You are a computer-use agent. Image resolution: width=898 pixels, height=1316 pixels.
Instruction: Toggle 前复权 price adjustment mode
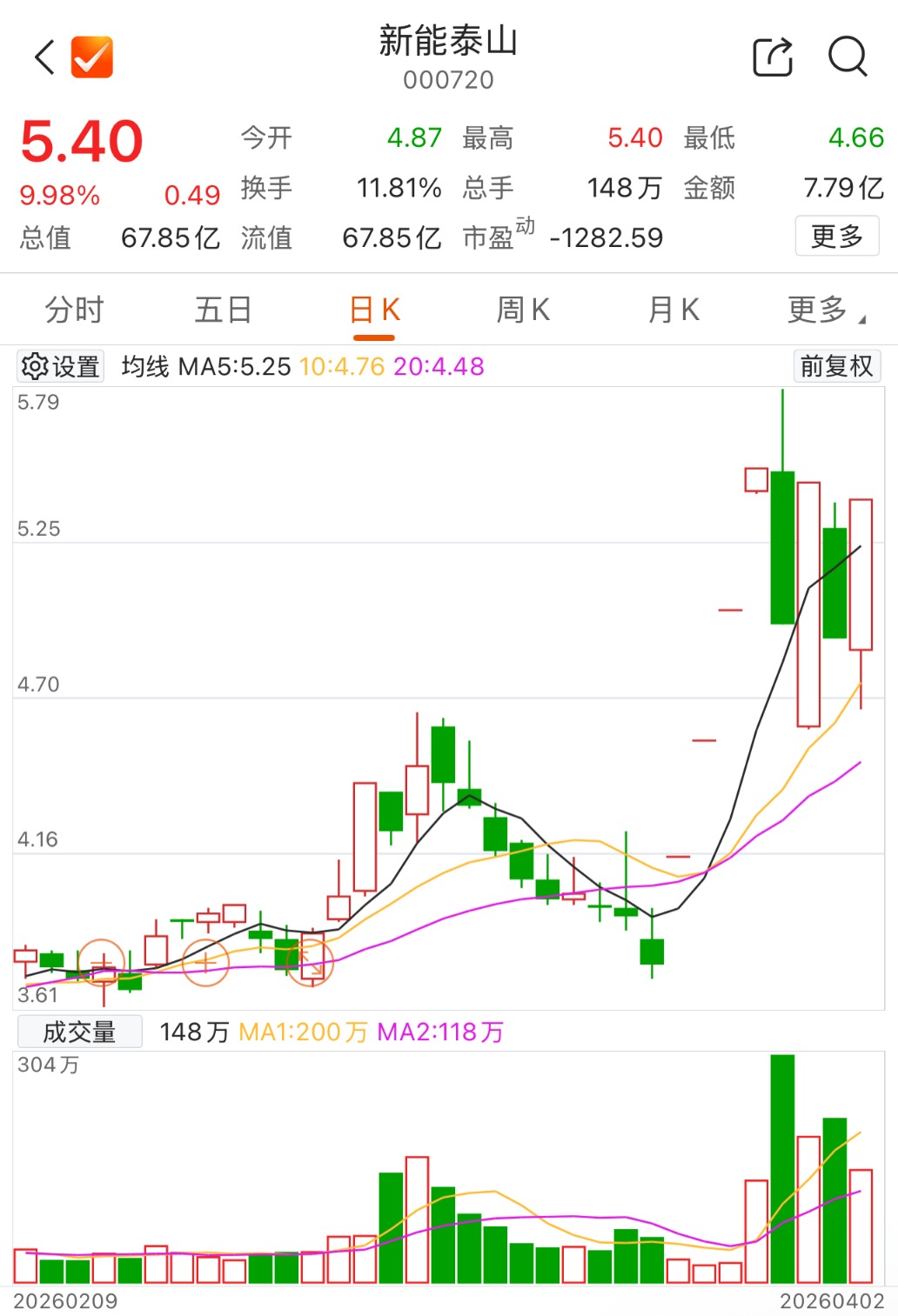pos(837,366)
